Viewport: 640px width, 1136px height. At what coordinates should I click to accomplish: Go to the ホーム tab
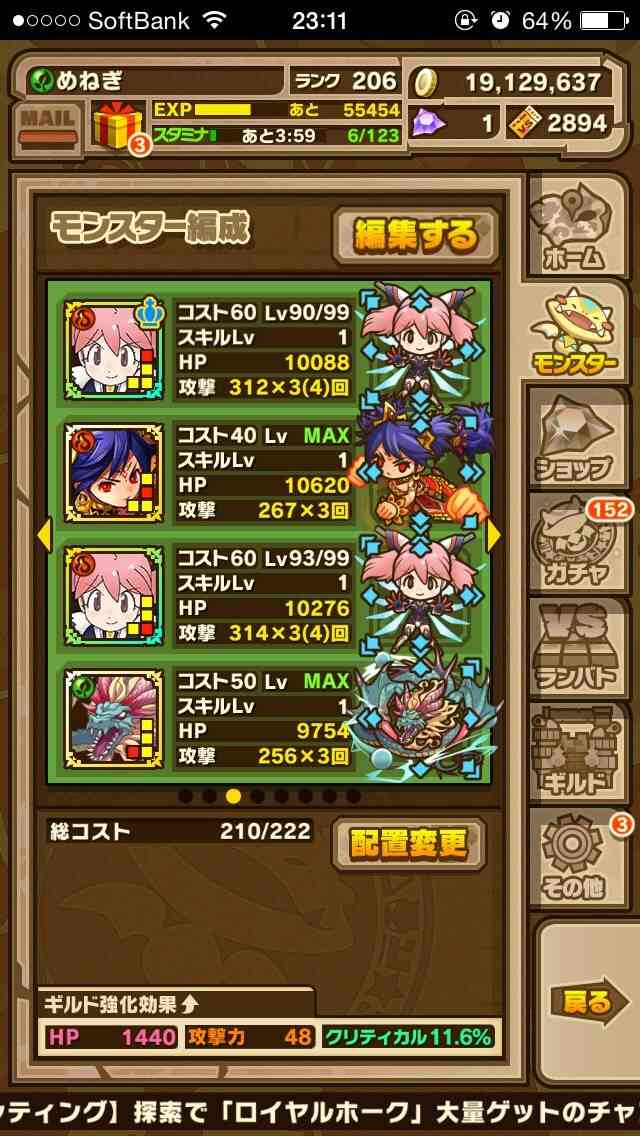pyautogui.click(x=577, y=226)
